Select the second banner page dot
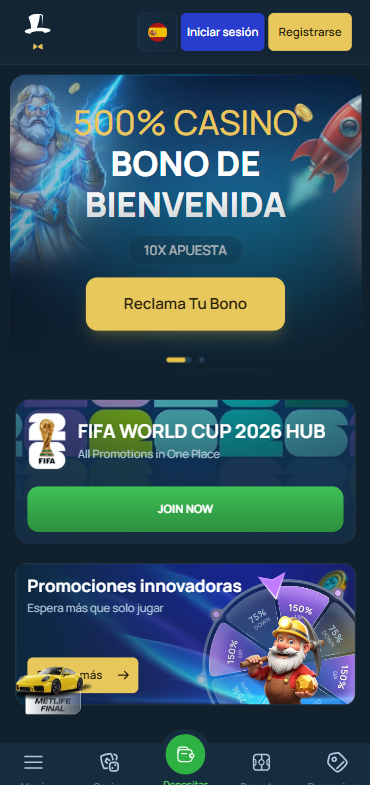 tap(202, 360)
